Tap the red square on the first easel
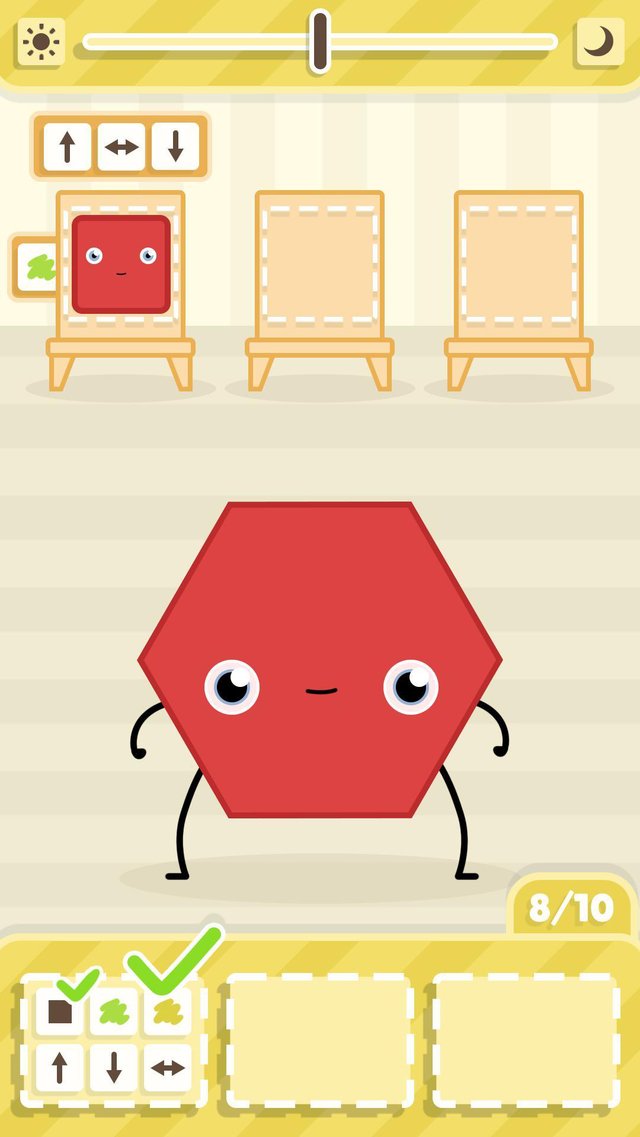Viewport: 640px width, 1137px height. pyautogui.click(x=121, y=264)
